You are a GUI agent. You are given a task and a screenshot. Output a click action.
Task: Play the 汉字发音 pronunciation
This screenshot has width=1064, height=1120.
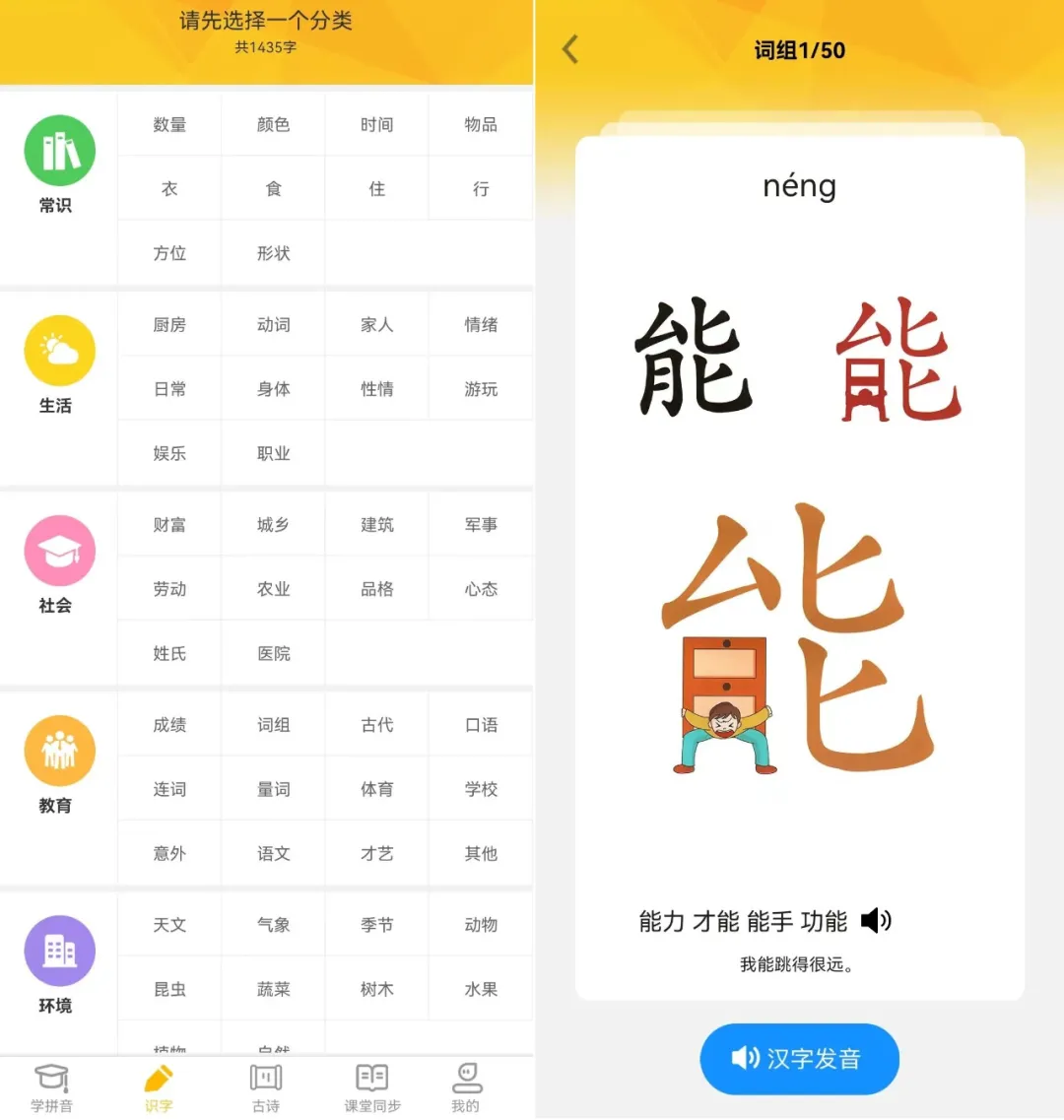[799, 1059]
